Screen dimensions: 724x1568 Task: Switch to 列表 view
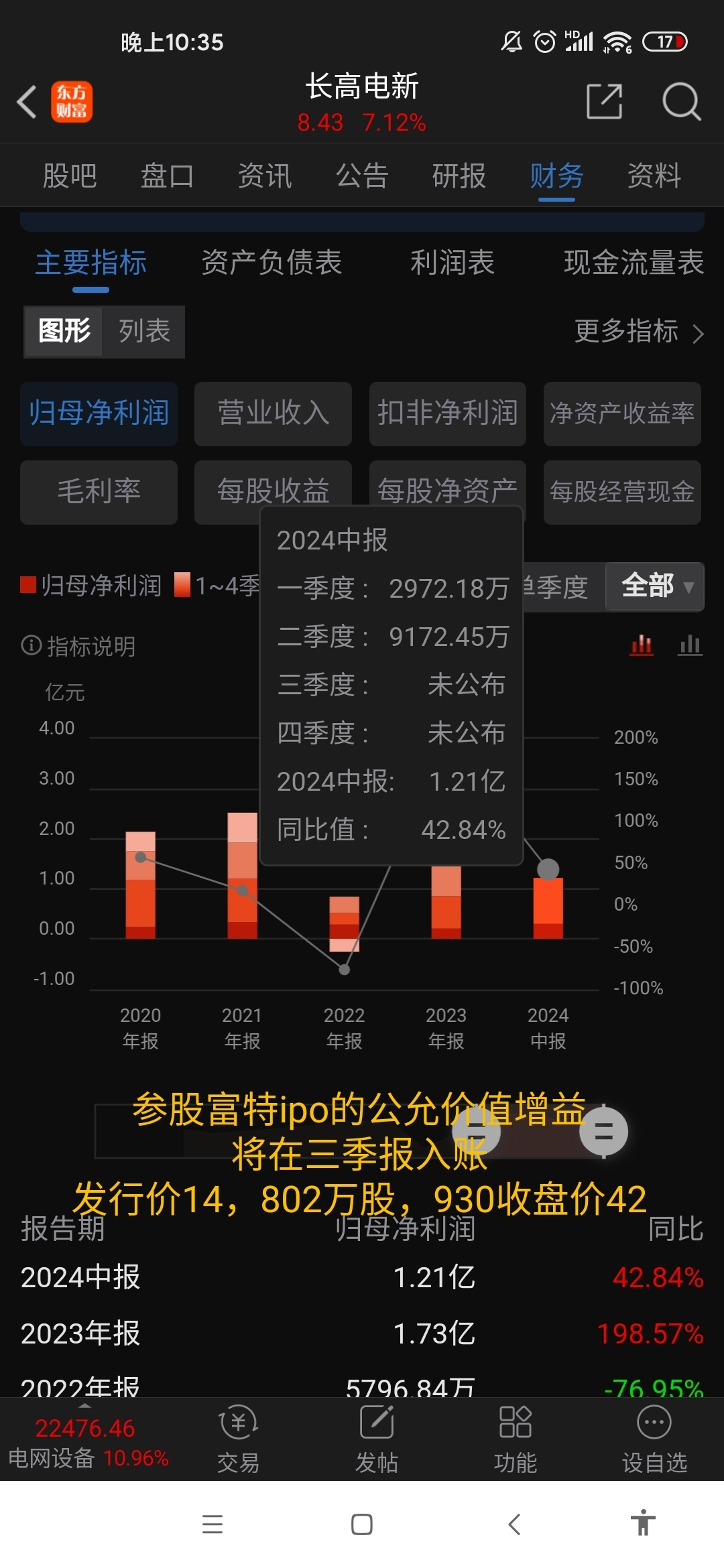tap(144, 331)
